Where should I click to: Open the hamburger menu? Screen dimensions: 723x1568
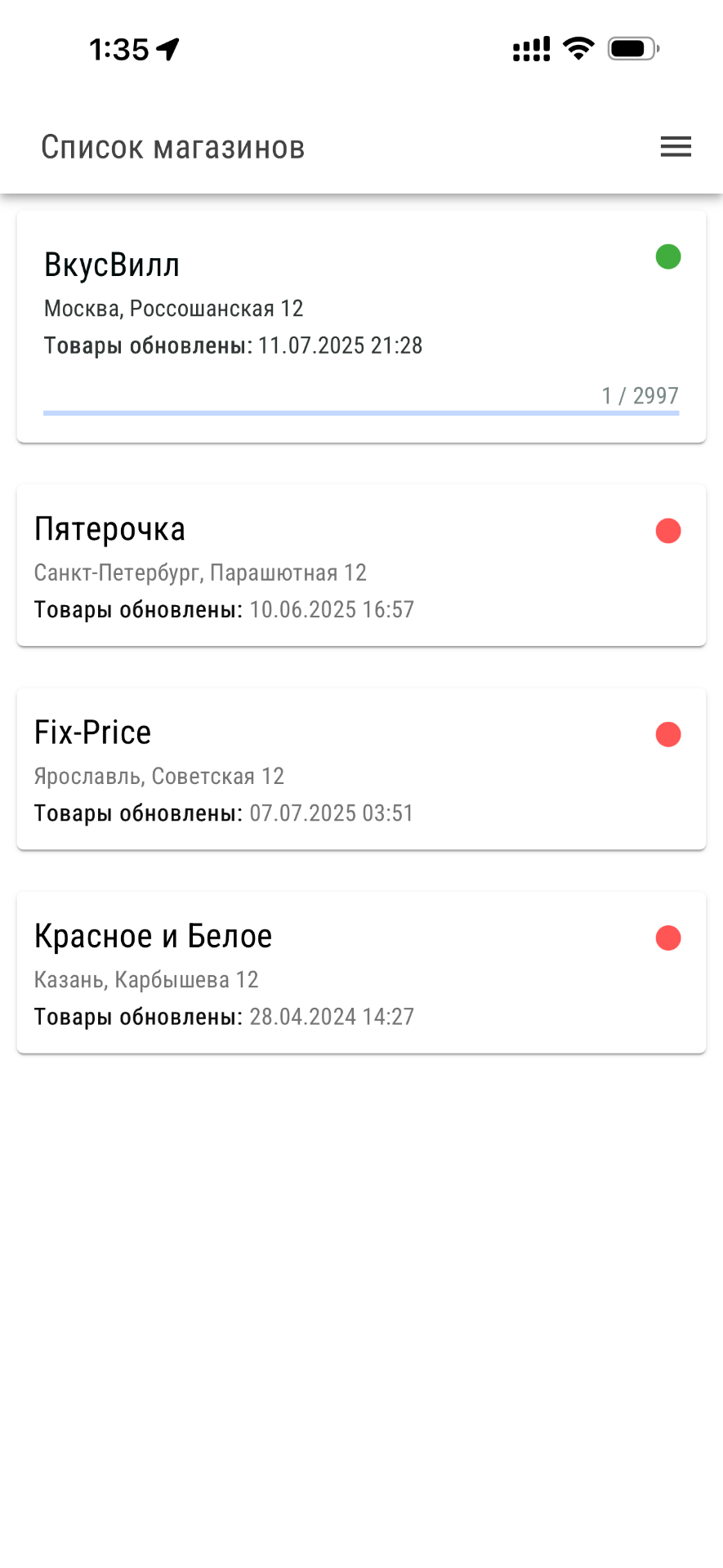tap(676, 146)
